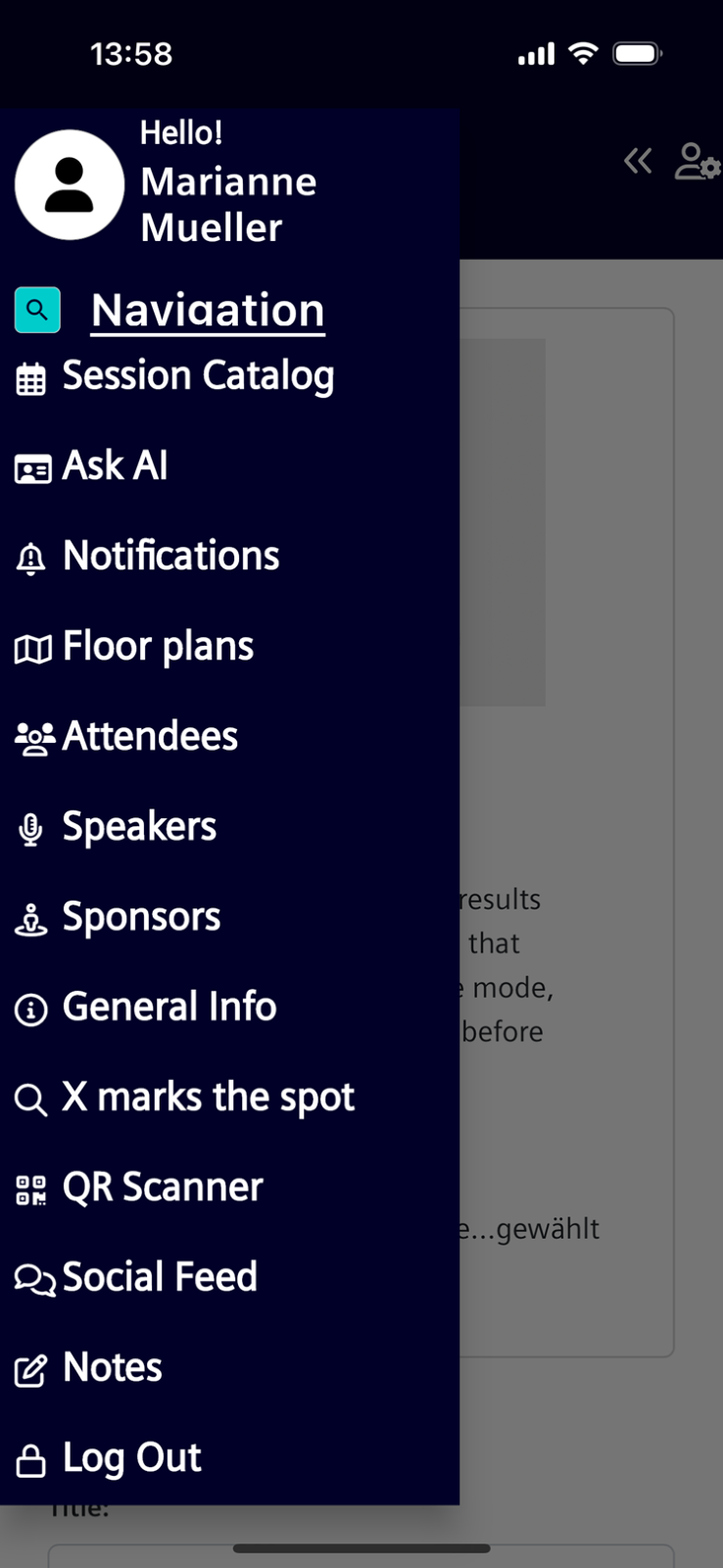The height and width of the screenshot is (1568, 723).
Task: Open the Session Catalog calendar icon
Action: [30, 378]
